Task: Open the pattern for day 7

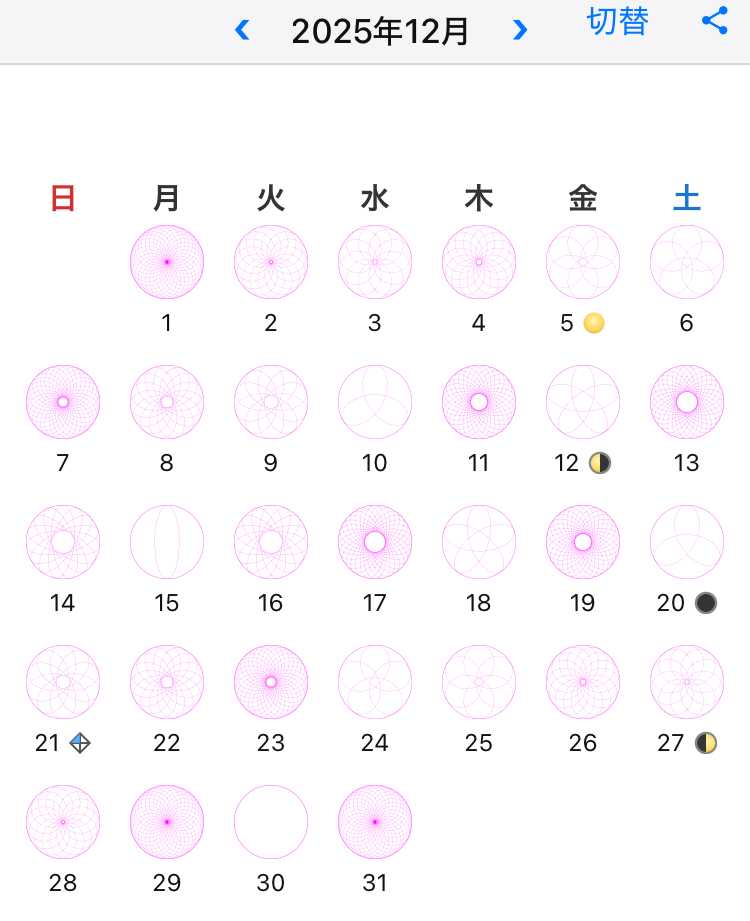Action: pyautogui.click(x=63, y=402)
